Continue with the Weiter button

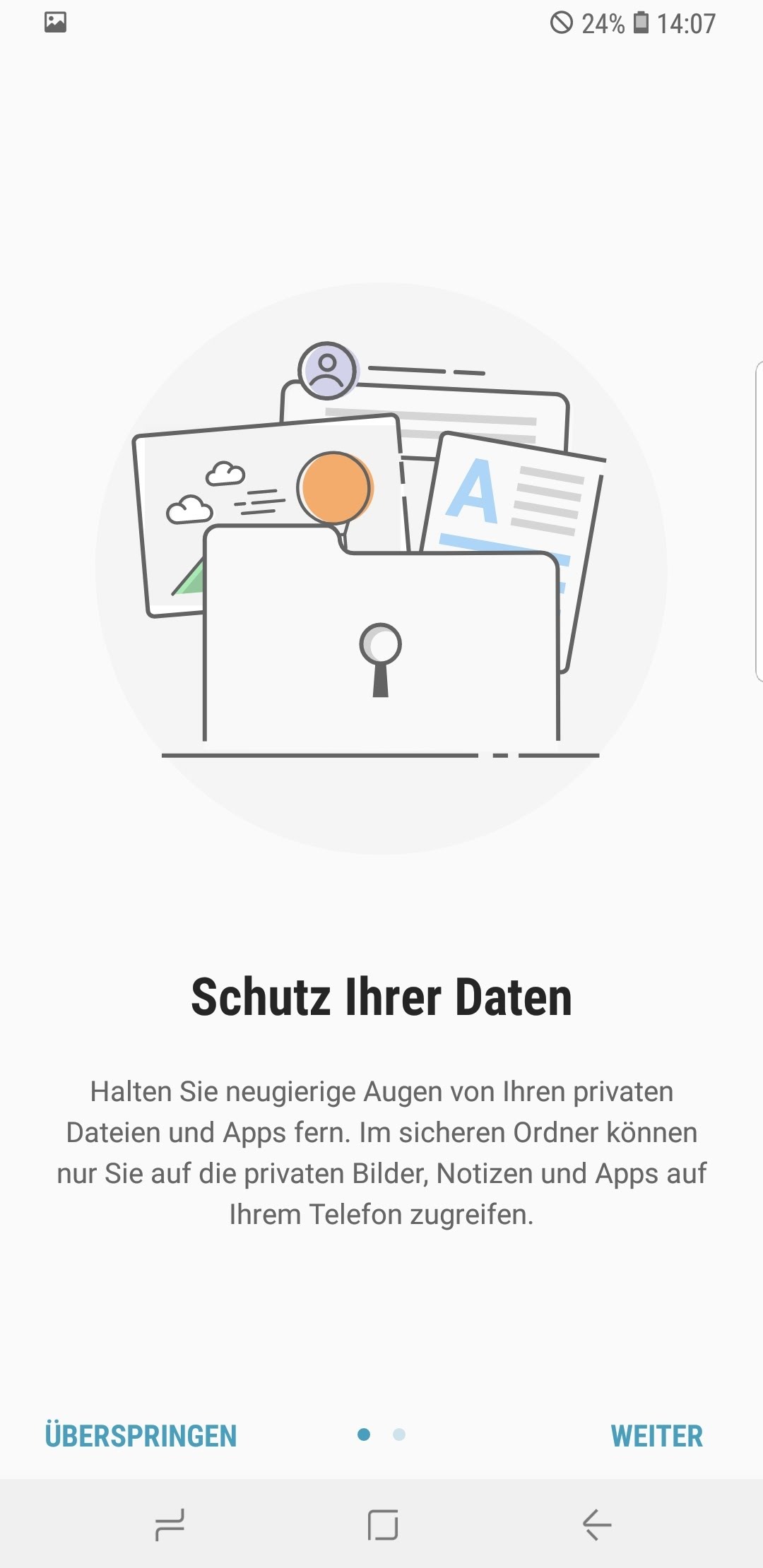click(x=656, y=1436)
